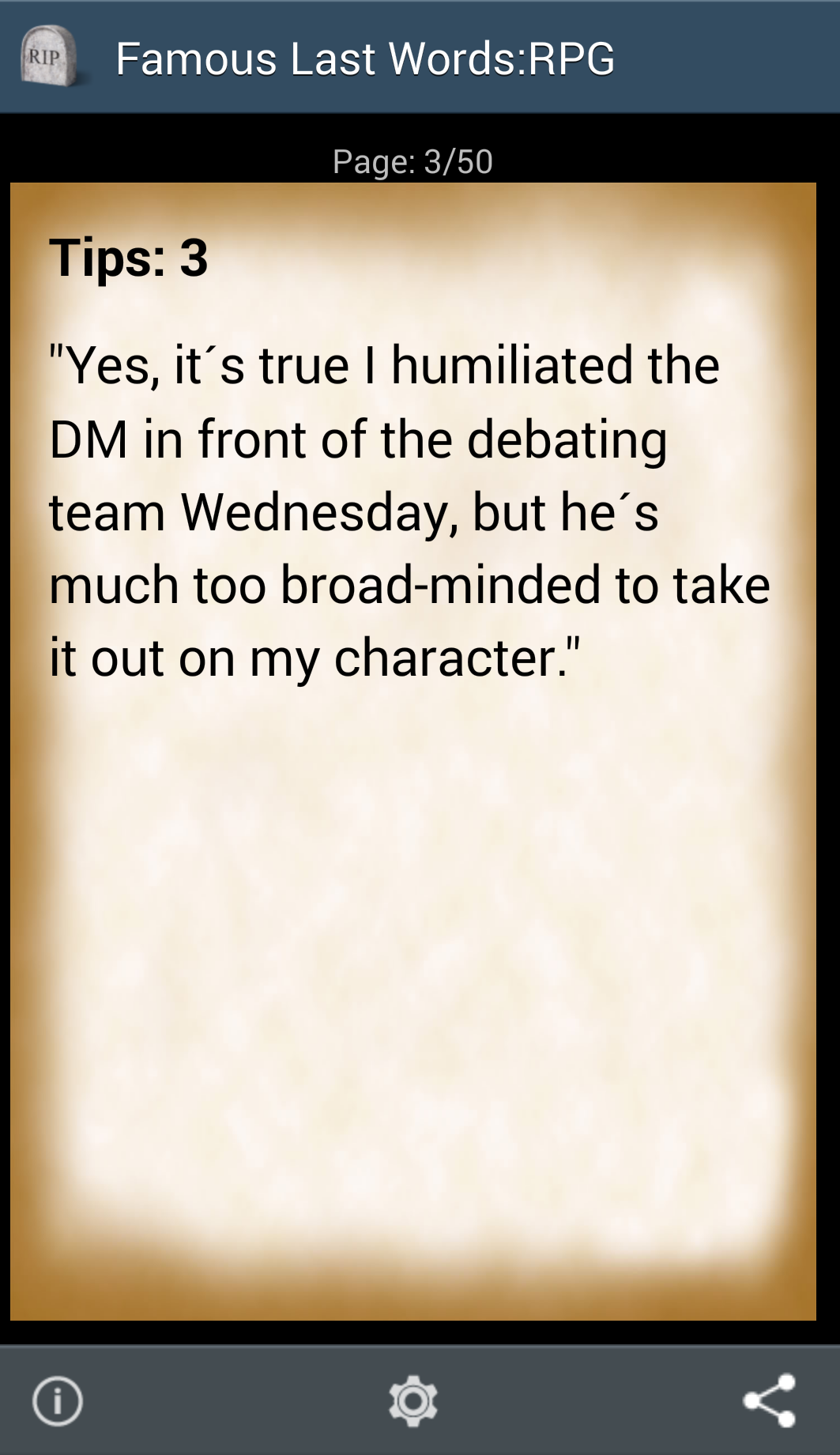Share this quote

click(x=770, y=1400)
